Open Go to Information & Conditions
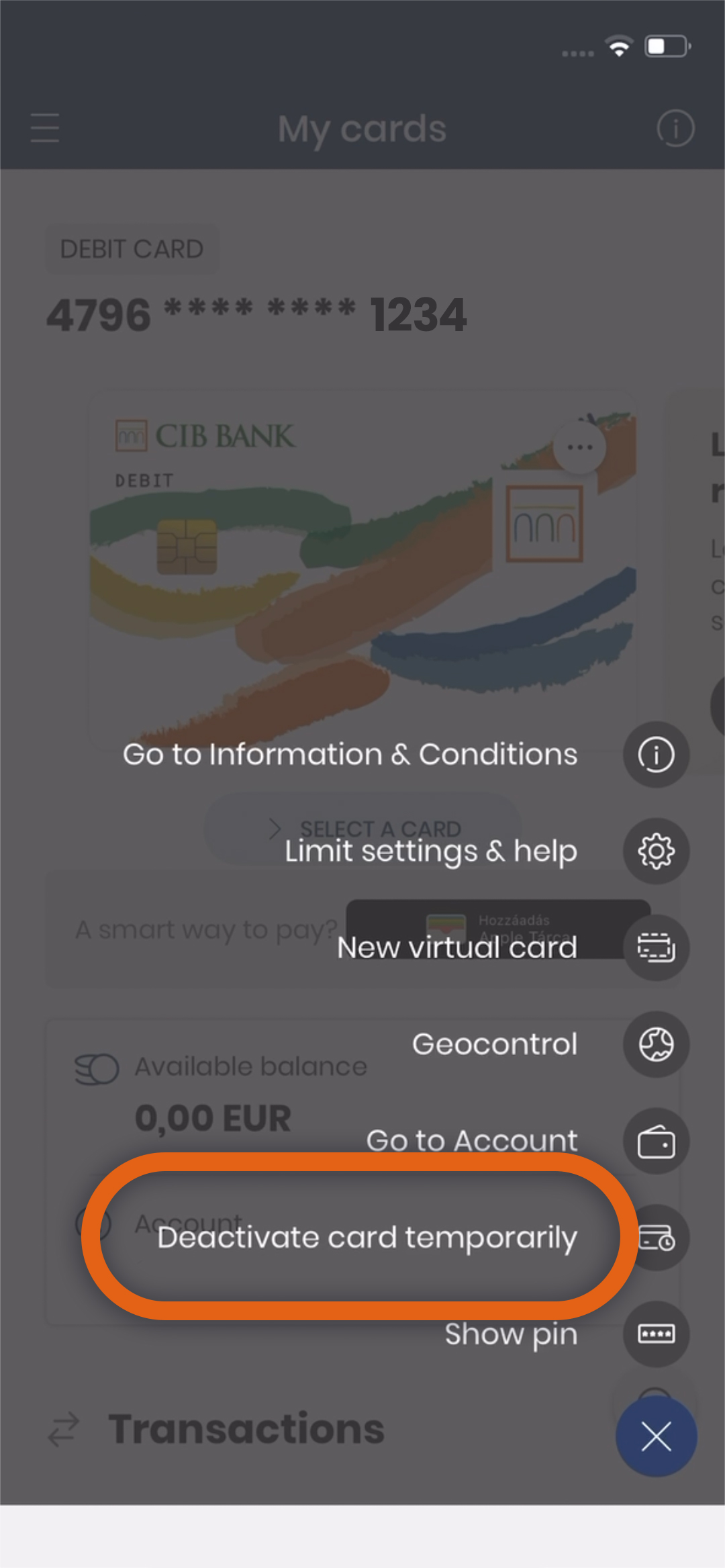Viewport: 725px width, 1568px height. [656, 755]
